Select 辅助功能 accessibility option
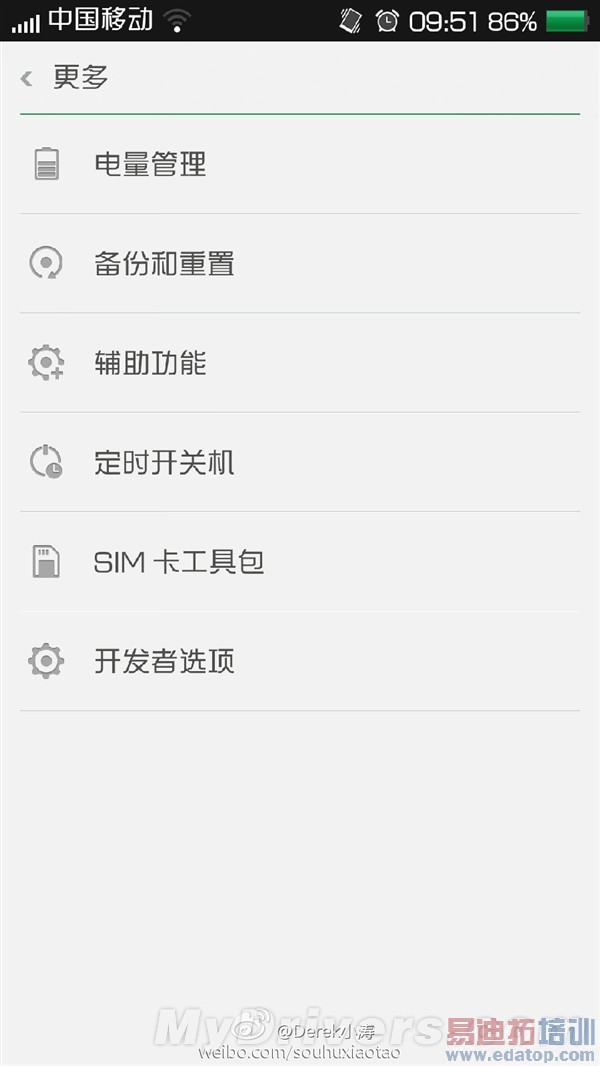This screenshot has width=600, height=1066. pyautogui.click(x=150, y=363)
